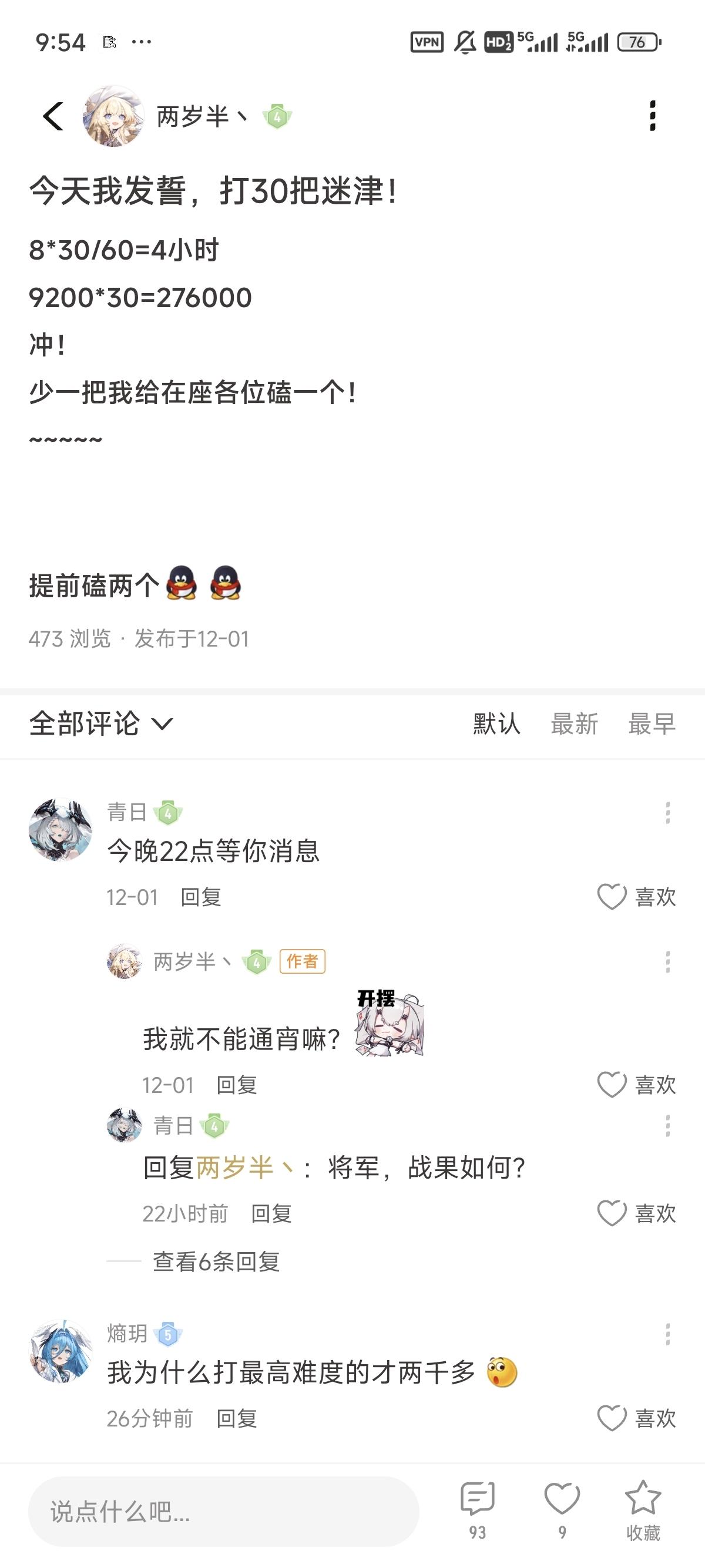Image resolution: width=705 pixels, height=1568 pixels.
Task: Open more options for 熵玥's comment
Action: click(x=668, y=1334)
